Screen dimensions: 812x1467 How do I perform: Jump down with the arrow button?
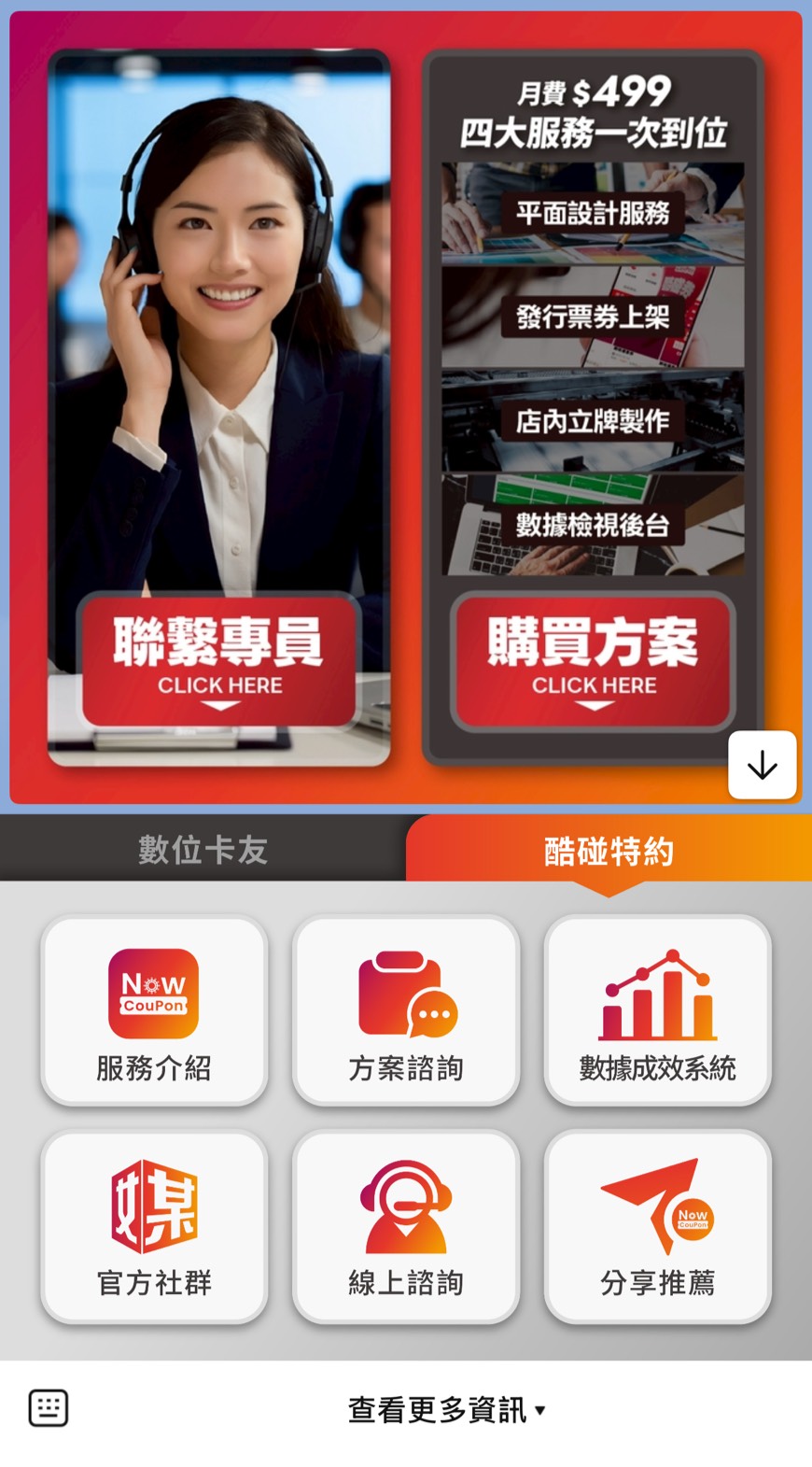pos(762,765)
